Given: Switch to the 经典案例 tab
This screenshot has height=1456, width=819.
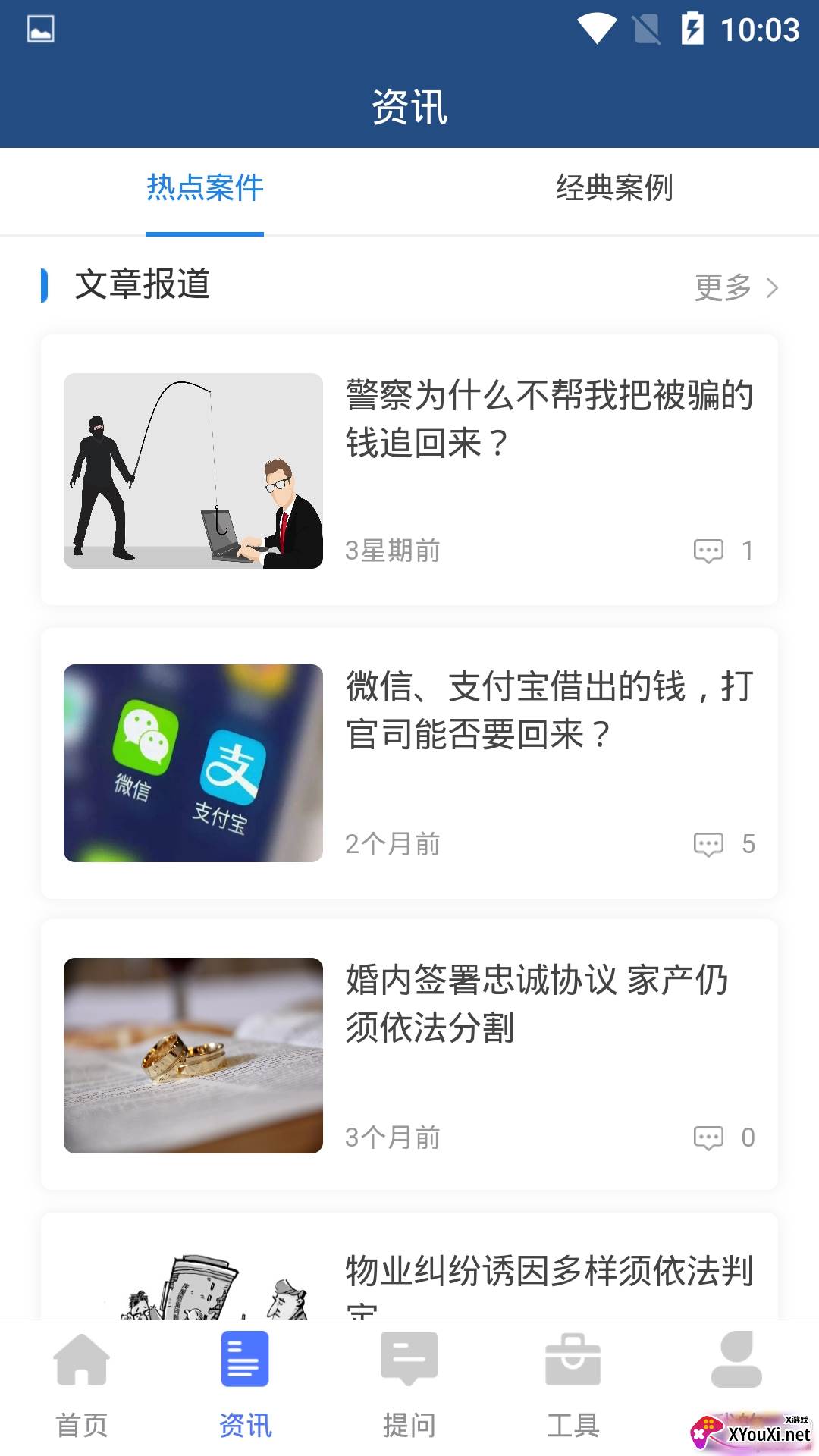Looking at the screenshot, I should coord(614,188).
